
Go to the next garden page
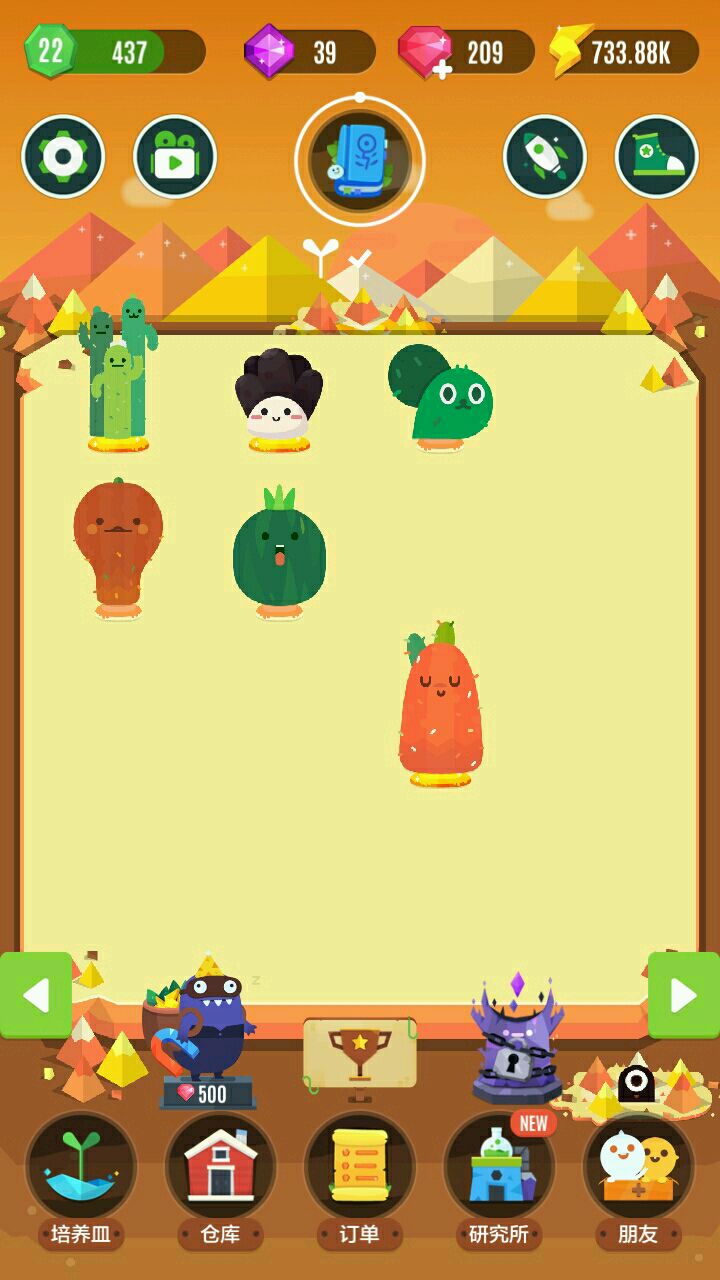coord(684,995)
